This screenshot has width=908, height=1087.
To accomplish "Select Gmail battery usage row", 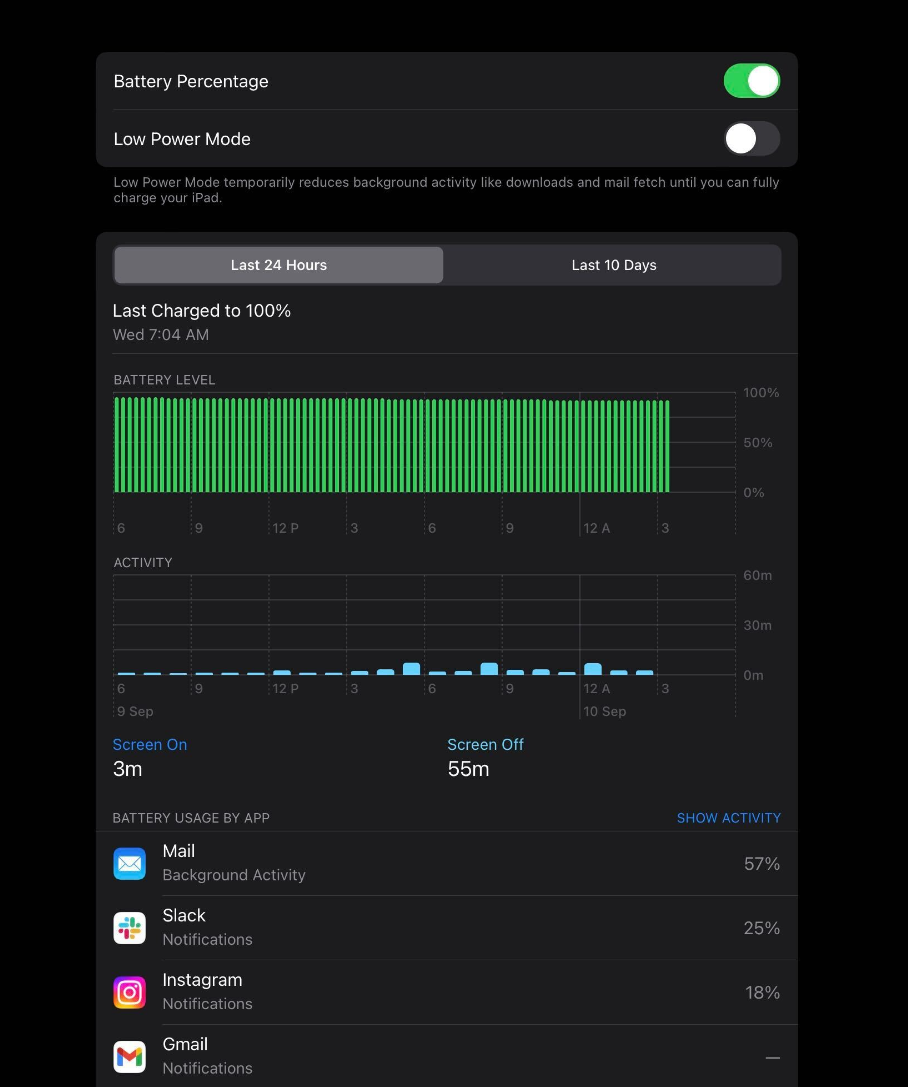I will (446, 1056).
